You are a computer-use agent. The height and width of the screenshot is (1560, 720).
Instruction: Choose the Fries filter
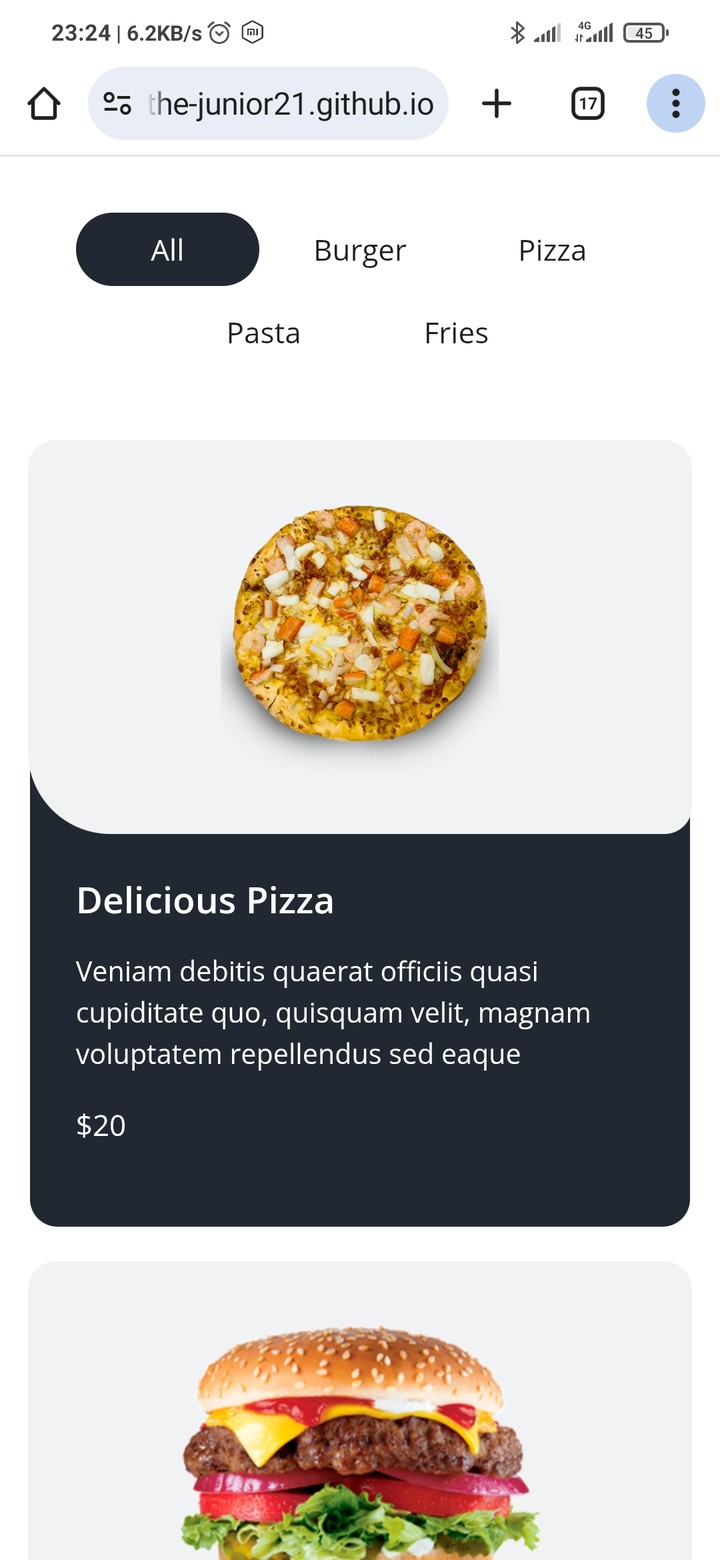pos(456,333)
